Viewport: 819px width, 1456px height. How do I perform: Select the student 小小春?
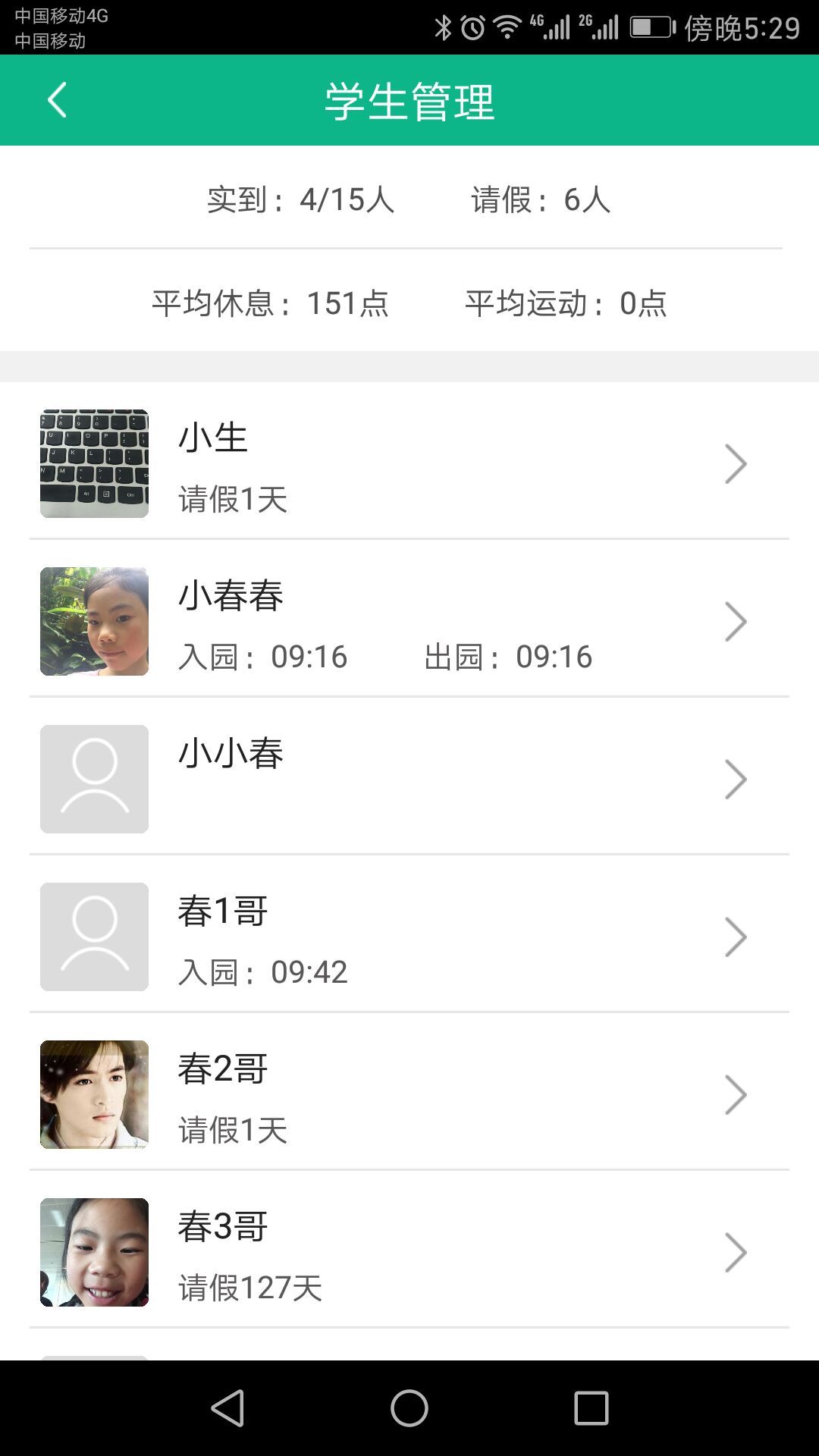409,779
